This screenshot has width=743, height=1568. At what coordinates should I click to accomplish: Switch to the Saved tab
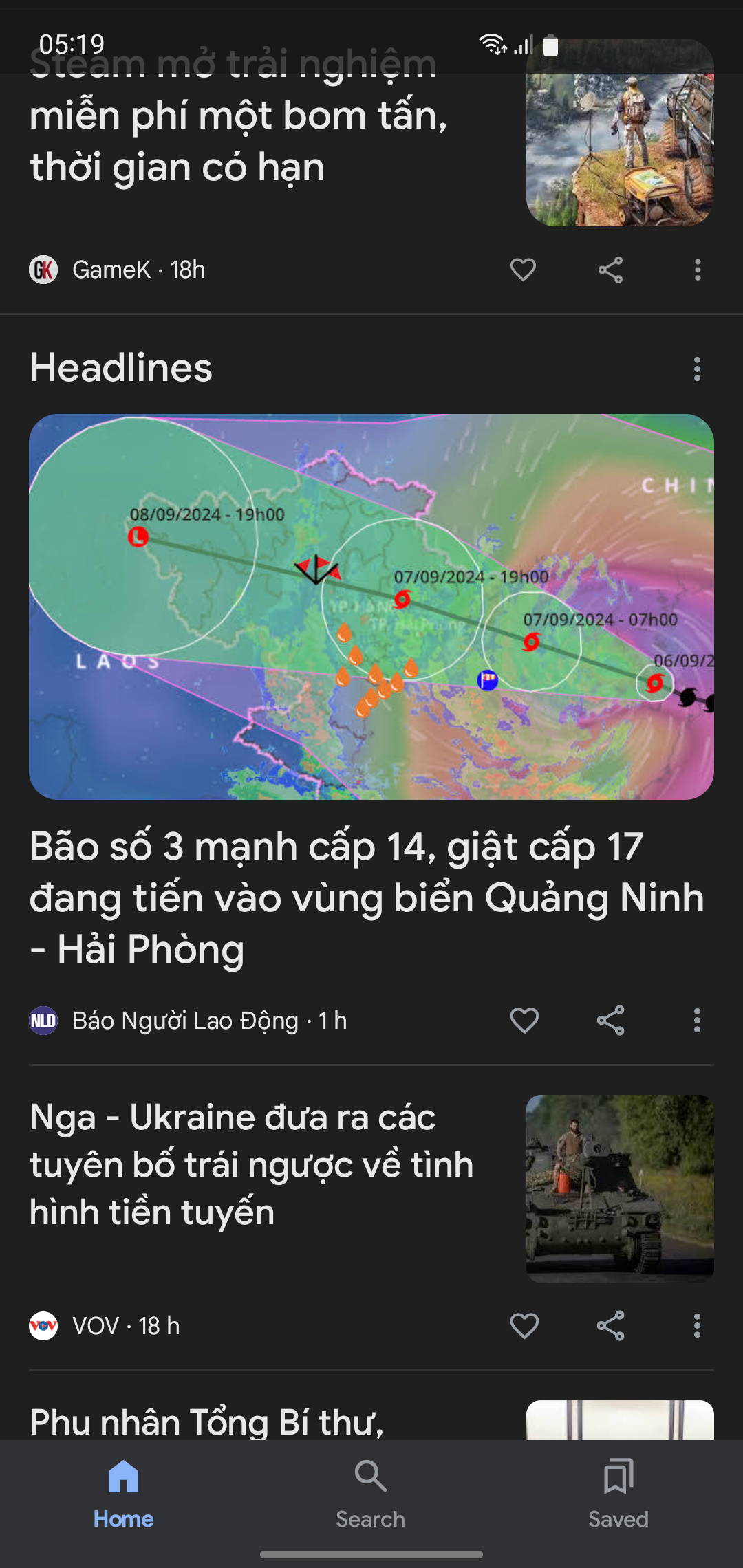[x=618, y=1494]
